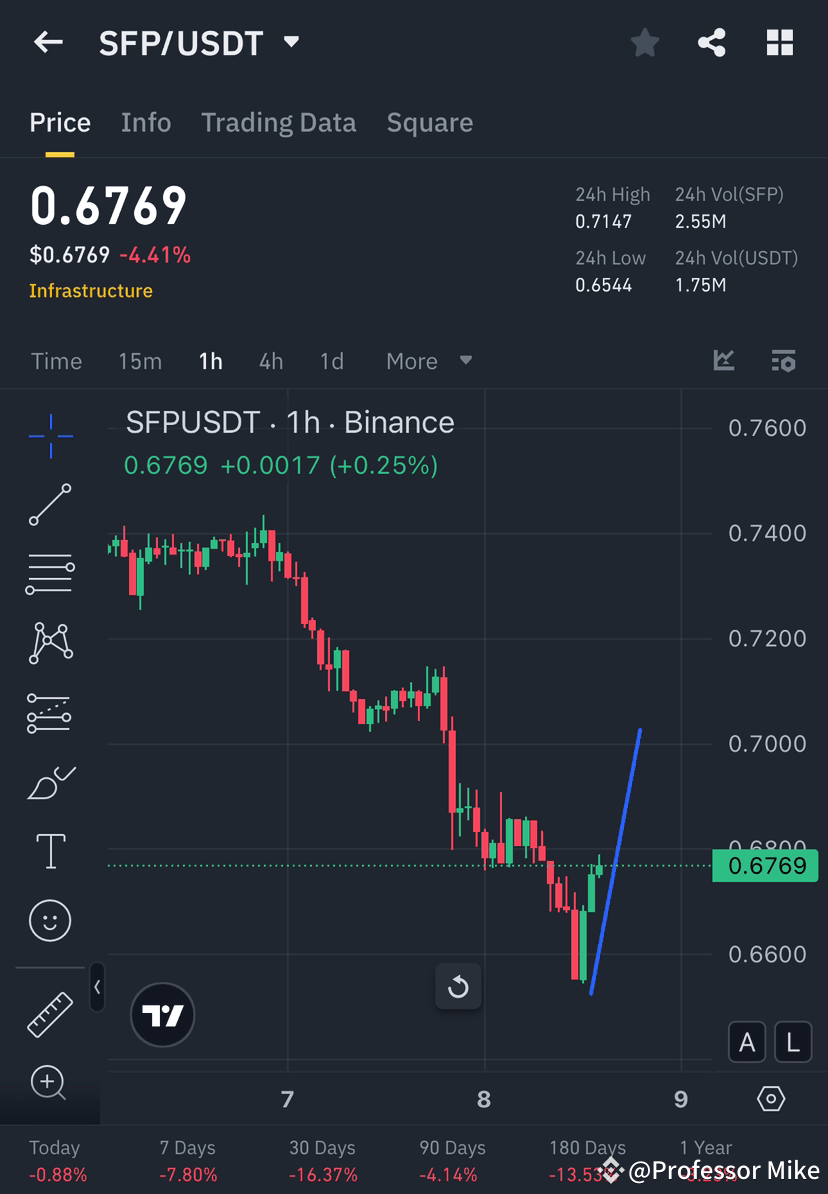
Task: Select the ruler measurement tool
Action: [x=50, y=1013]
